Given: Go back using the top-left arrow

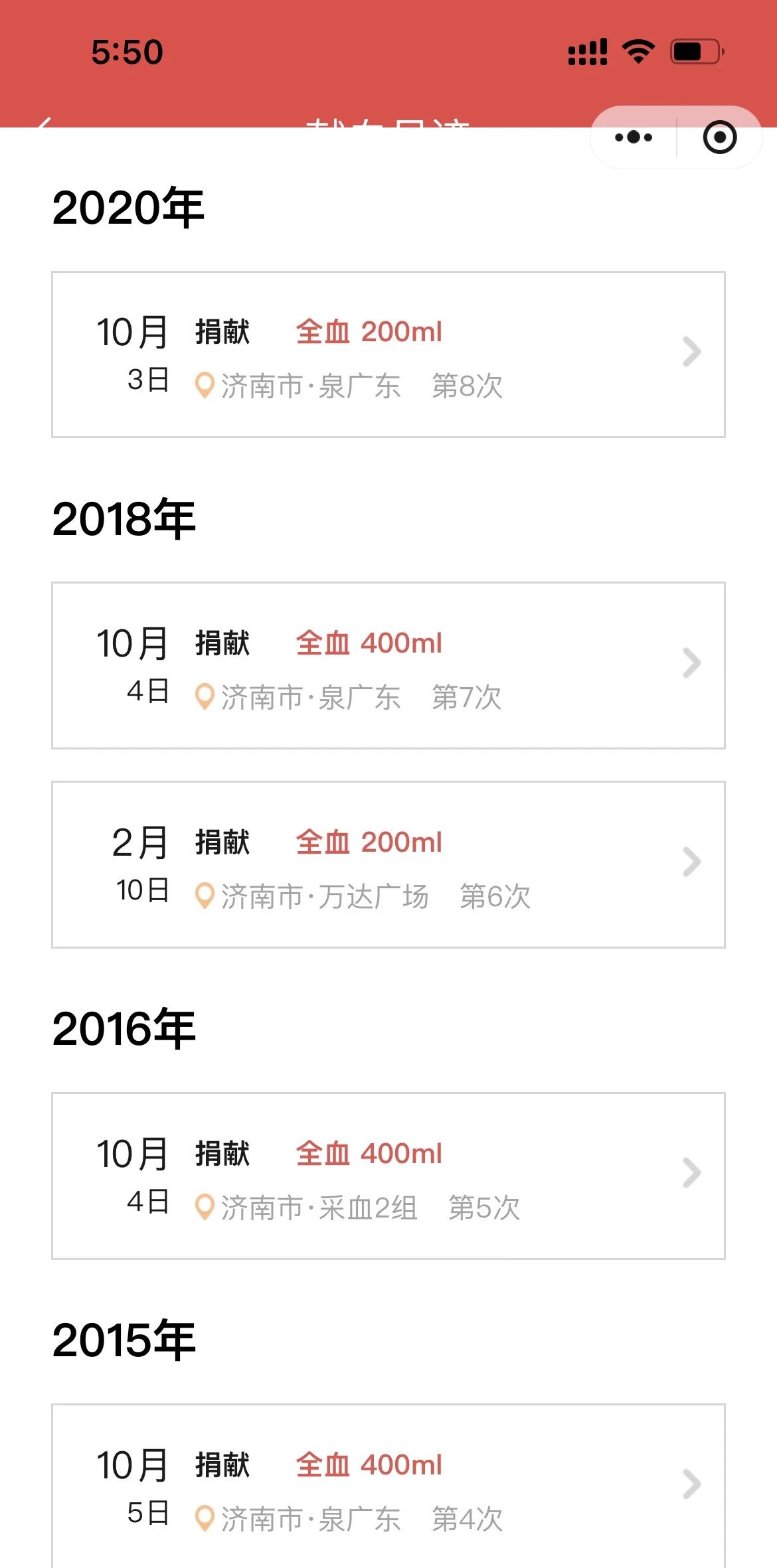Looking at the screenshot, I should pyautogui.click(x=44, y=122).
